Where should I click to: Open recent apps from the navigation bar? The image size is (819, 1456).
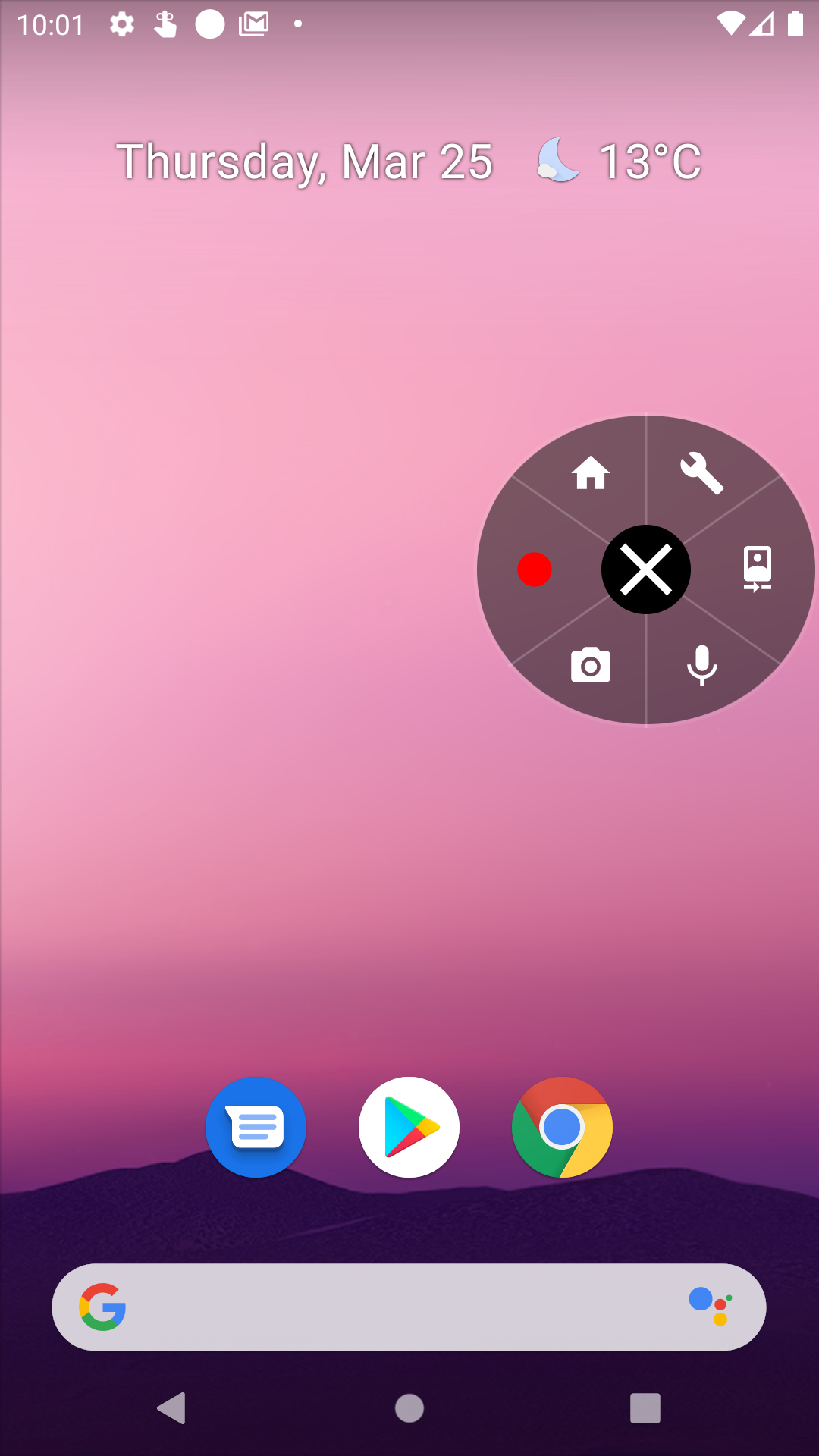(645, 1408)
